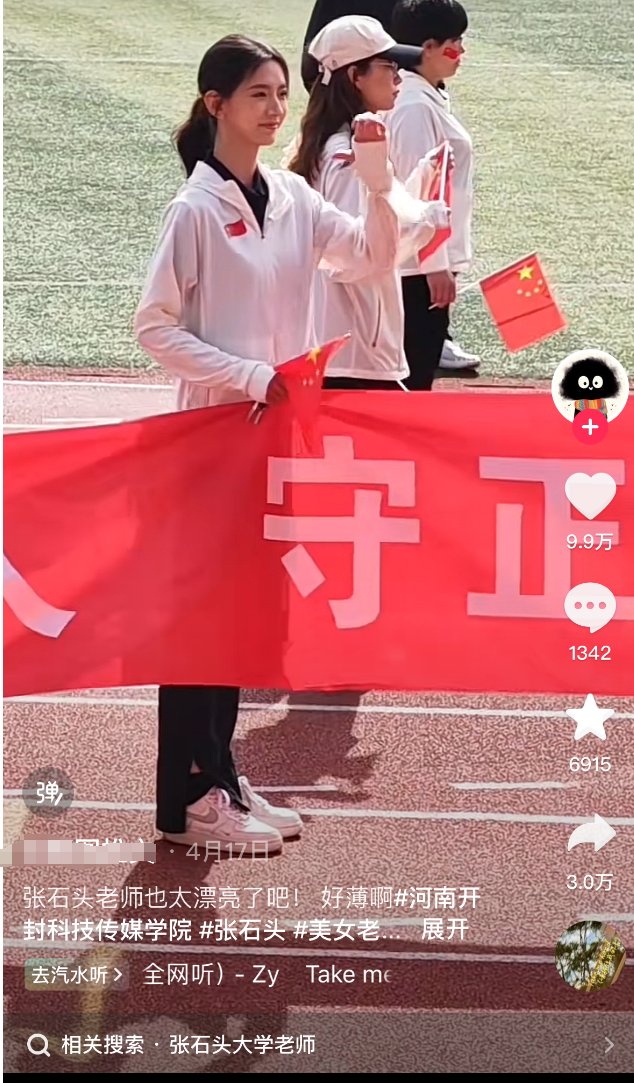Follow the creator via the plus button

(x=590, y=427)
